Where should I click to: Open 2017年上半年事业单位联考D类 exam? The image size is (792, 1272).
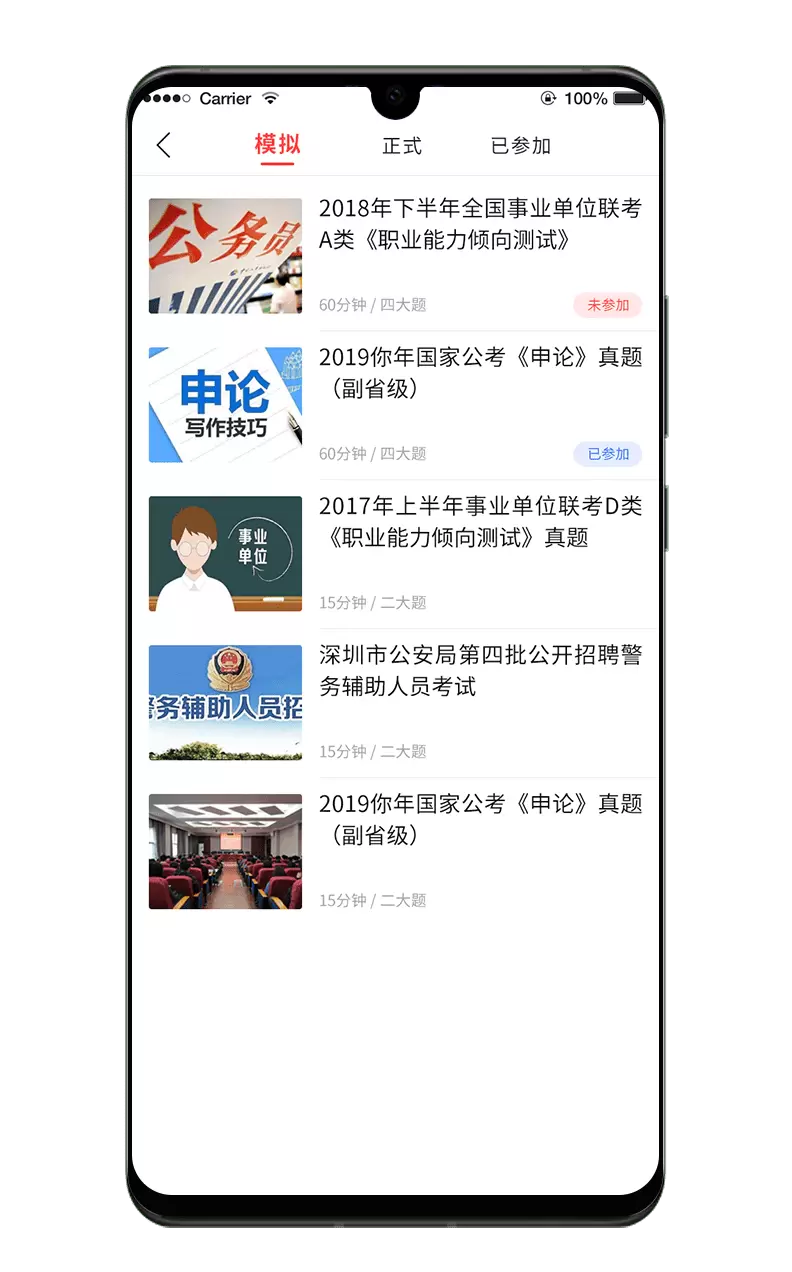(x=479, y=522)
